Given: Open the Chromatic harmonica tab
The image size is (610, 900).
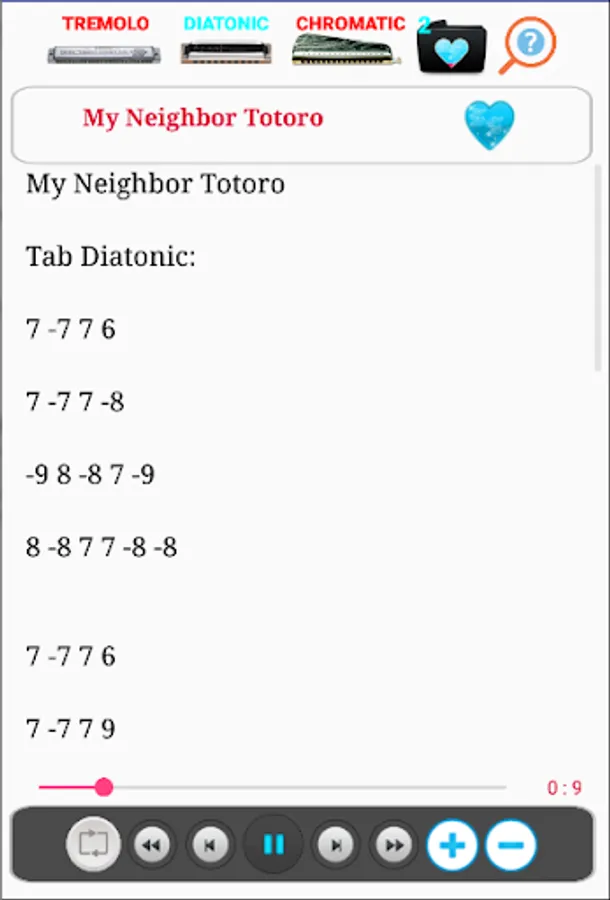Looking at the screenshot, I should (350, 42).
